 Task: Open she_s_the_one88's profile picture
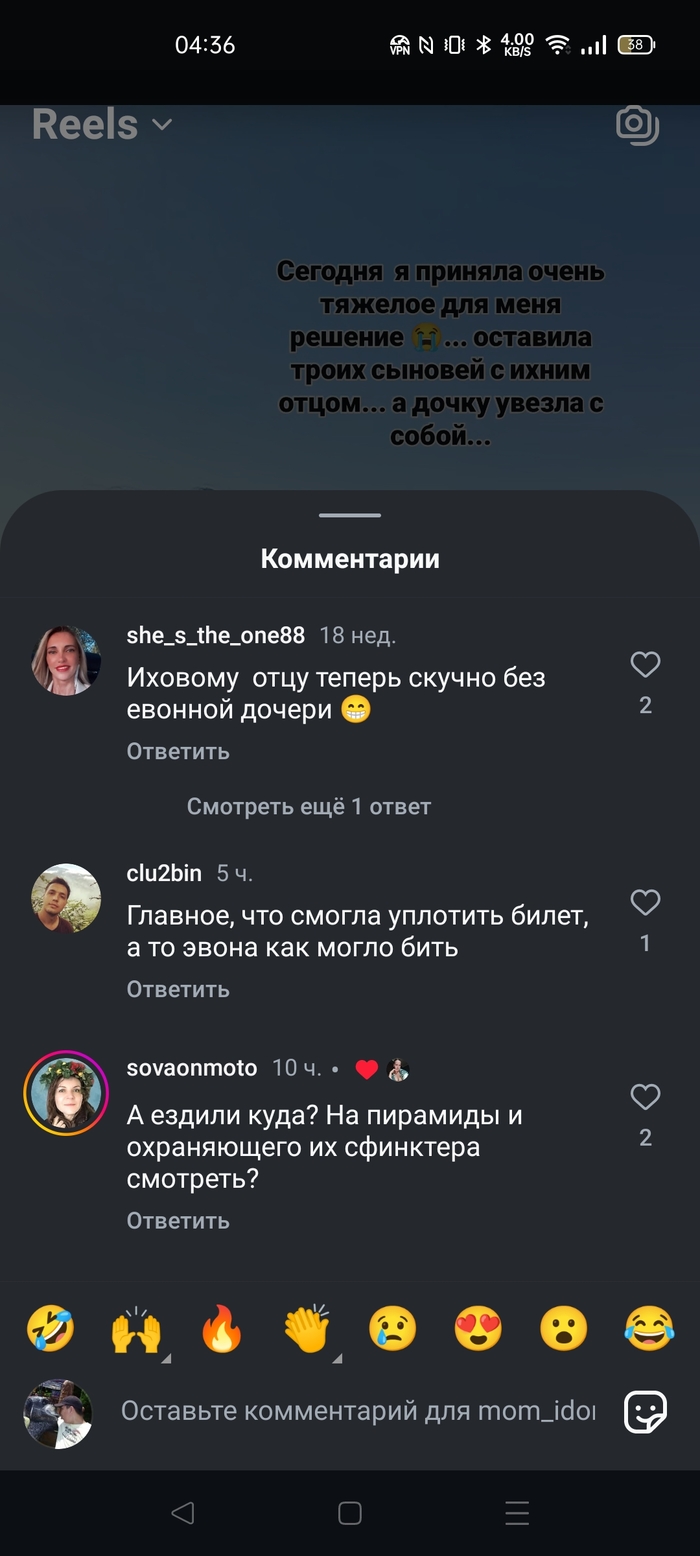[x=66, y=660]
